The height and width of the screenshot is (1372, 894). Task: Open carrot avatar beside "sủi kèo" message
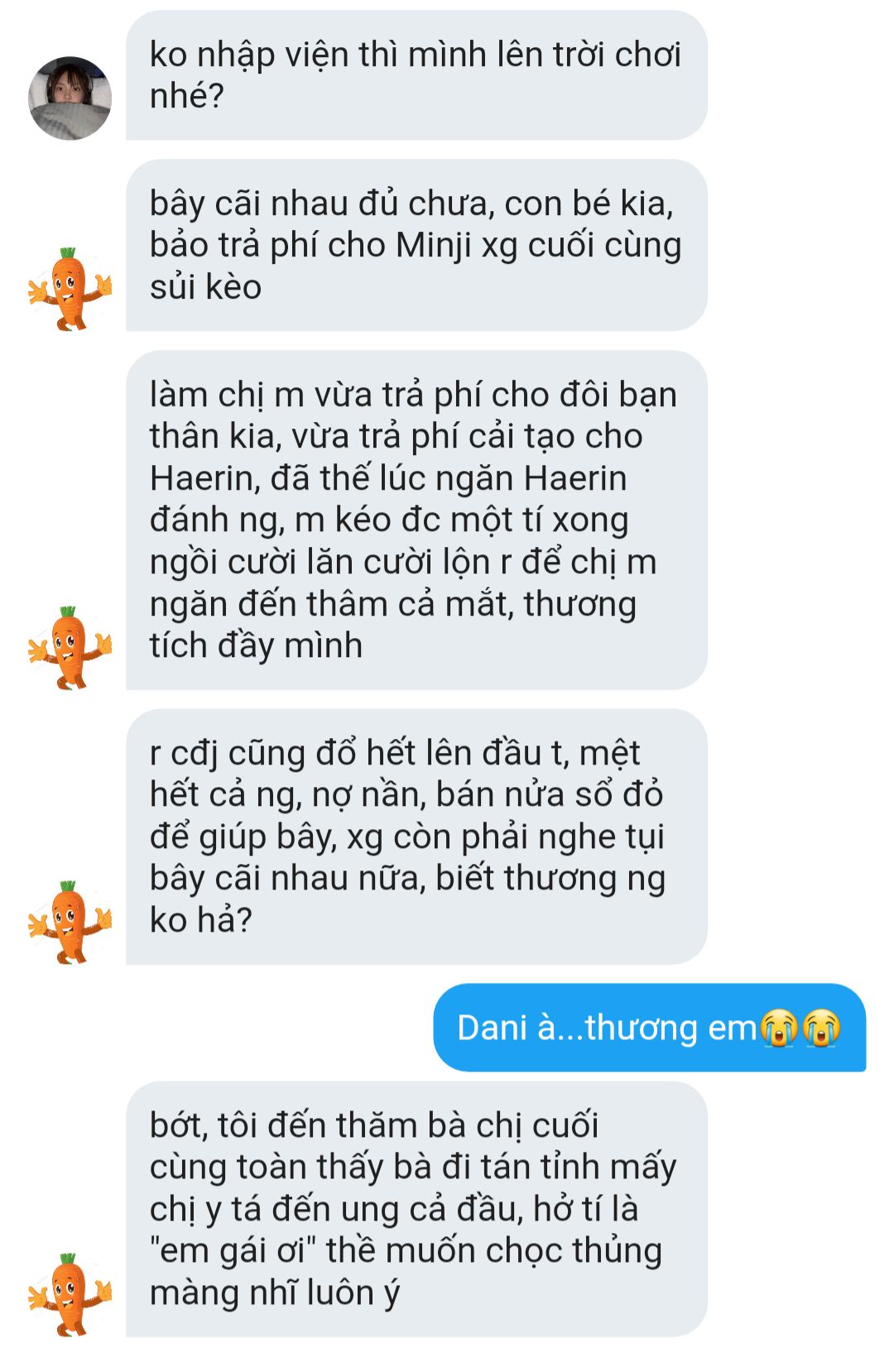pos(70,289)
